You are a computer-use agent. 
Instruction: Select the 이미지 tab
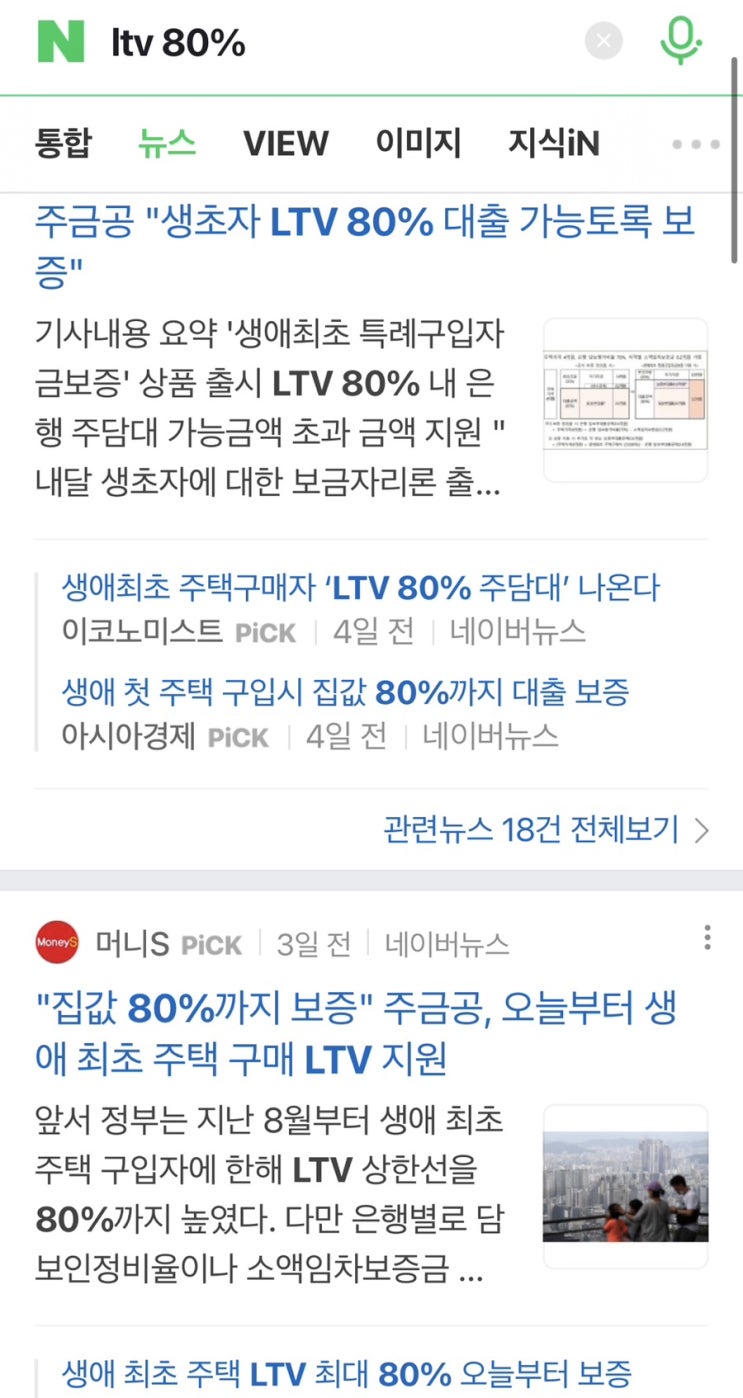coord(416,143)
